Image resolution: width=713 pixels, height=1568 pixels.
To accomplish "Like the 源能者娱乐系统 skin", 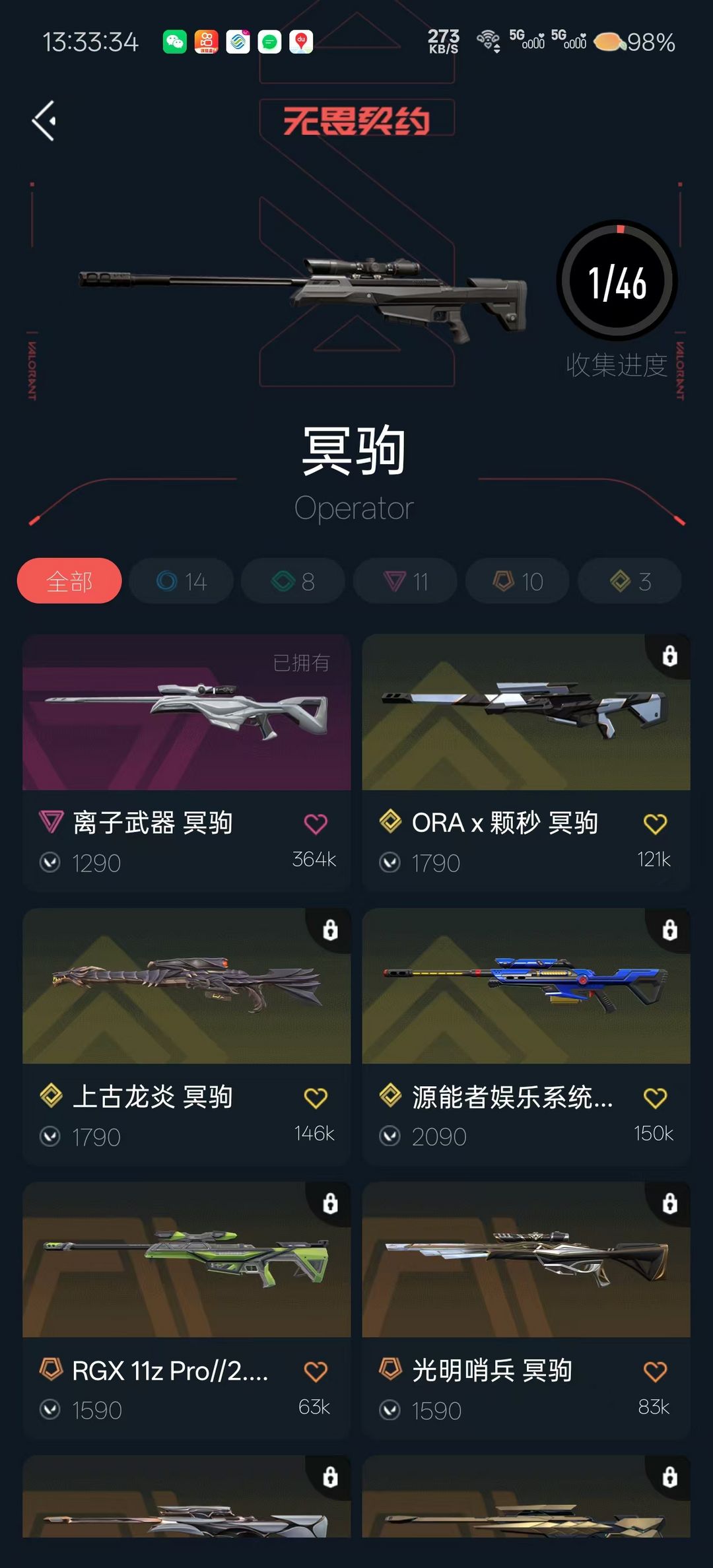I will (655, 1097).
